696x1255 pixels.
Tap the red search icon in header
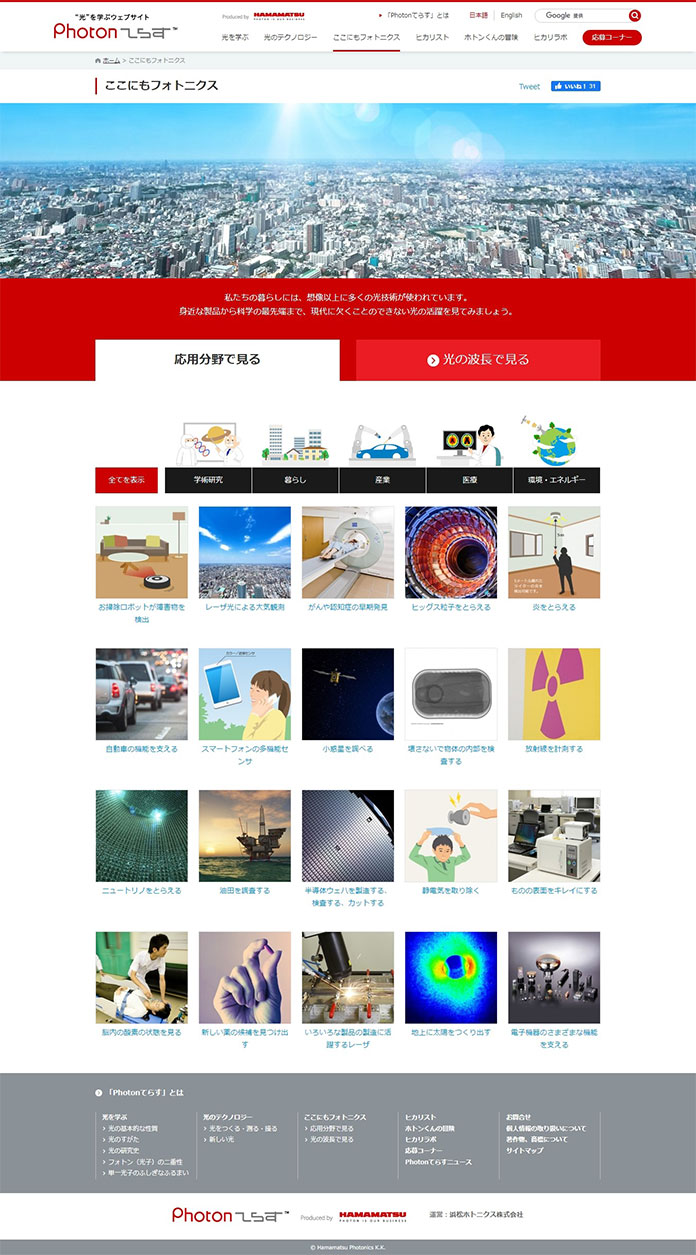click(x=635, y=16)
